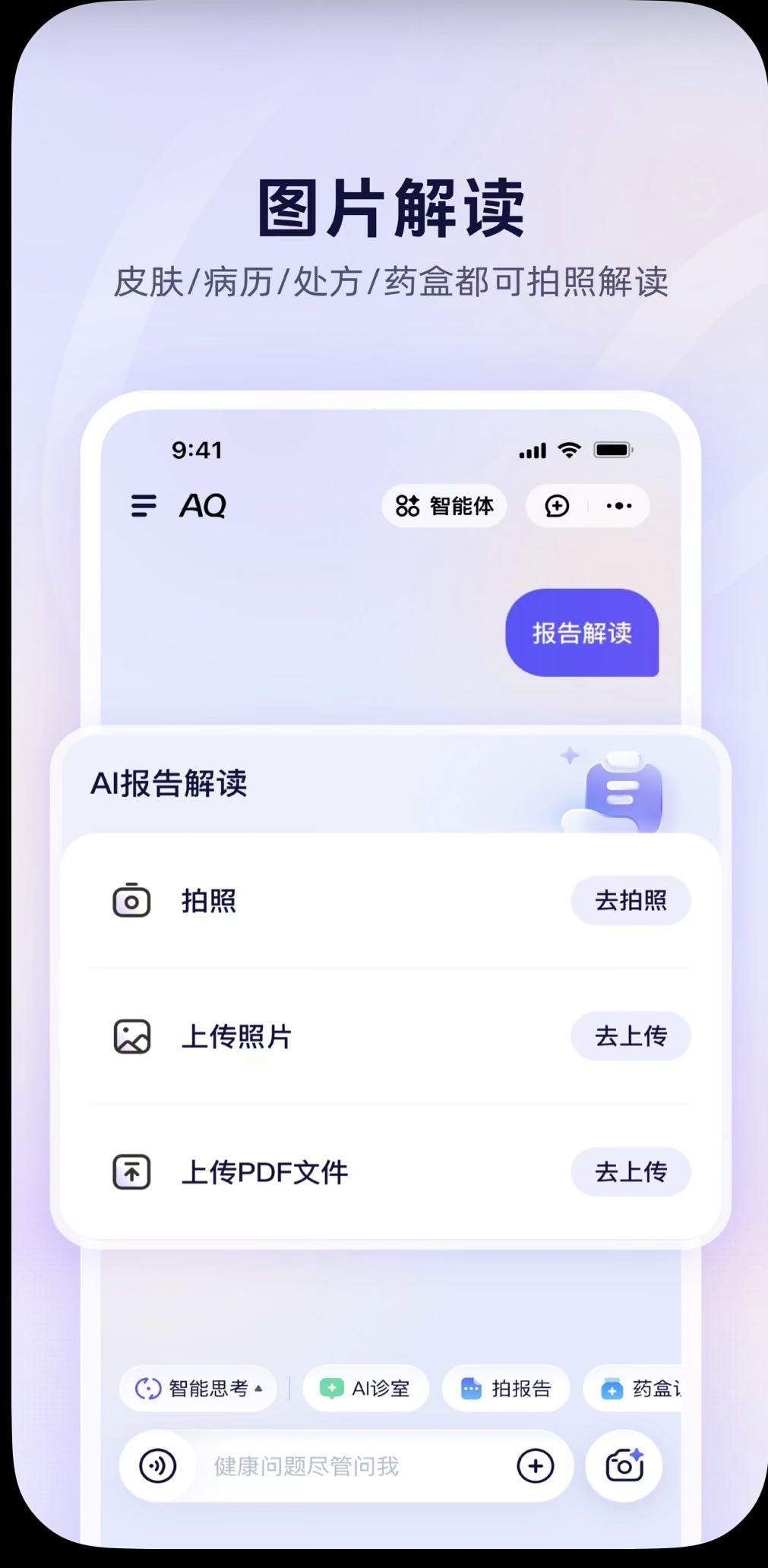Tap the voice input icon in the chat bar
Screen dimensions: 768x1568
[157, 1465]
